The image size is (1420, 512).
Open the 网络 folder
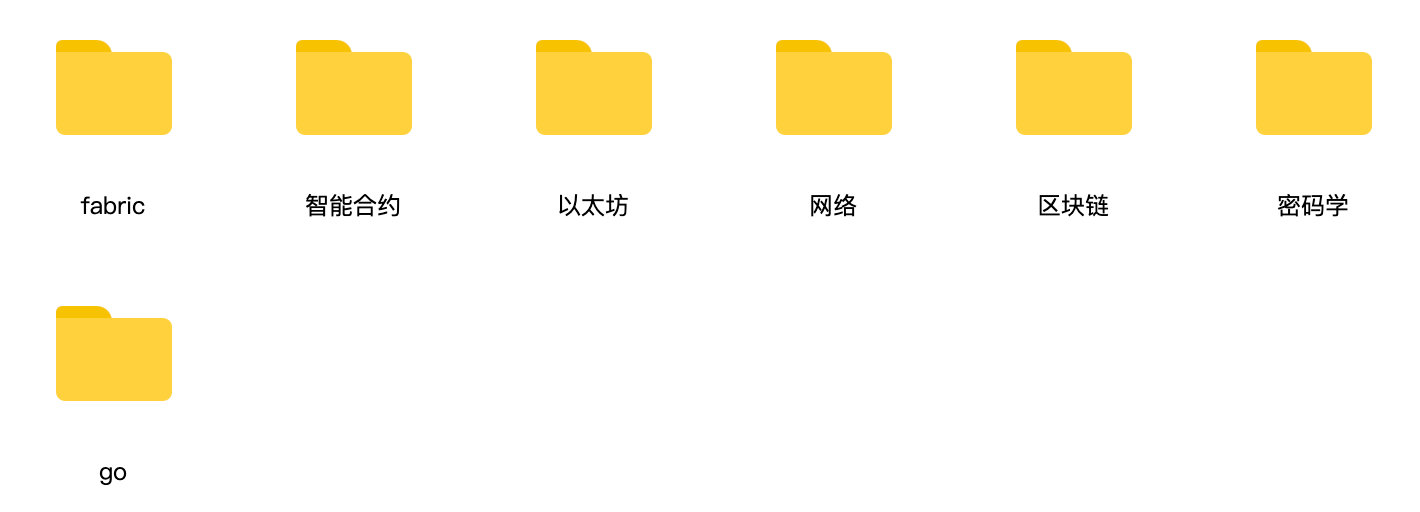[x=834, y=90]
